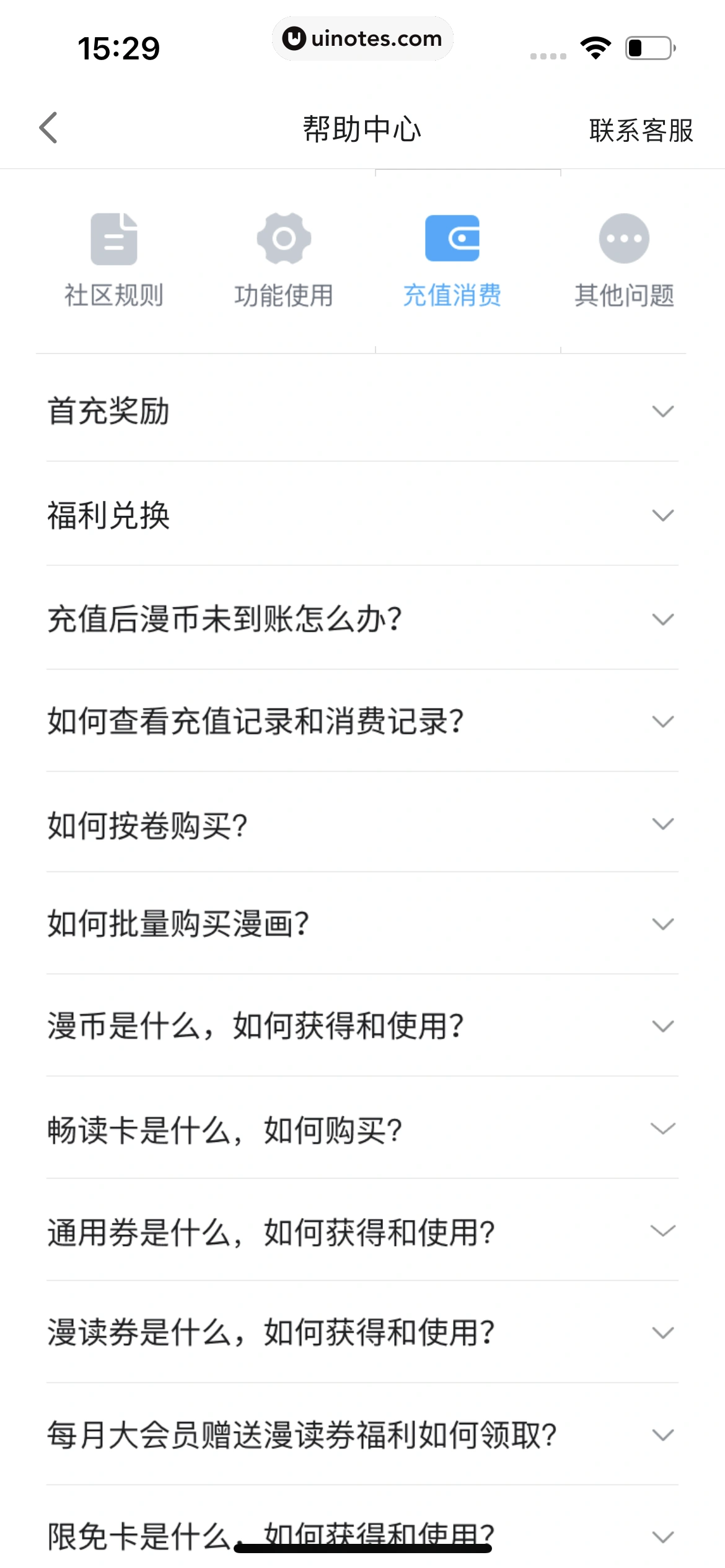Expand 漫币是什么，如何获得和使用?
This screenshot has height=1568, width=725.
(x=362, y=1026)
